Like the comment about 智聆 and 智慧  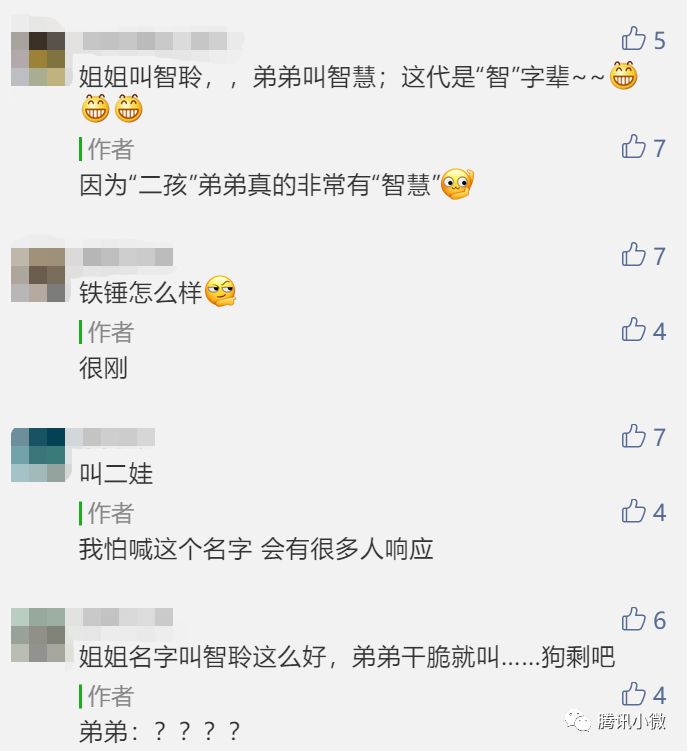click(633, 40)
